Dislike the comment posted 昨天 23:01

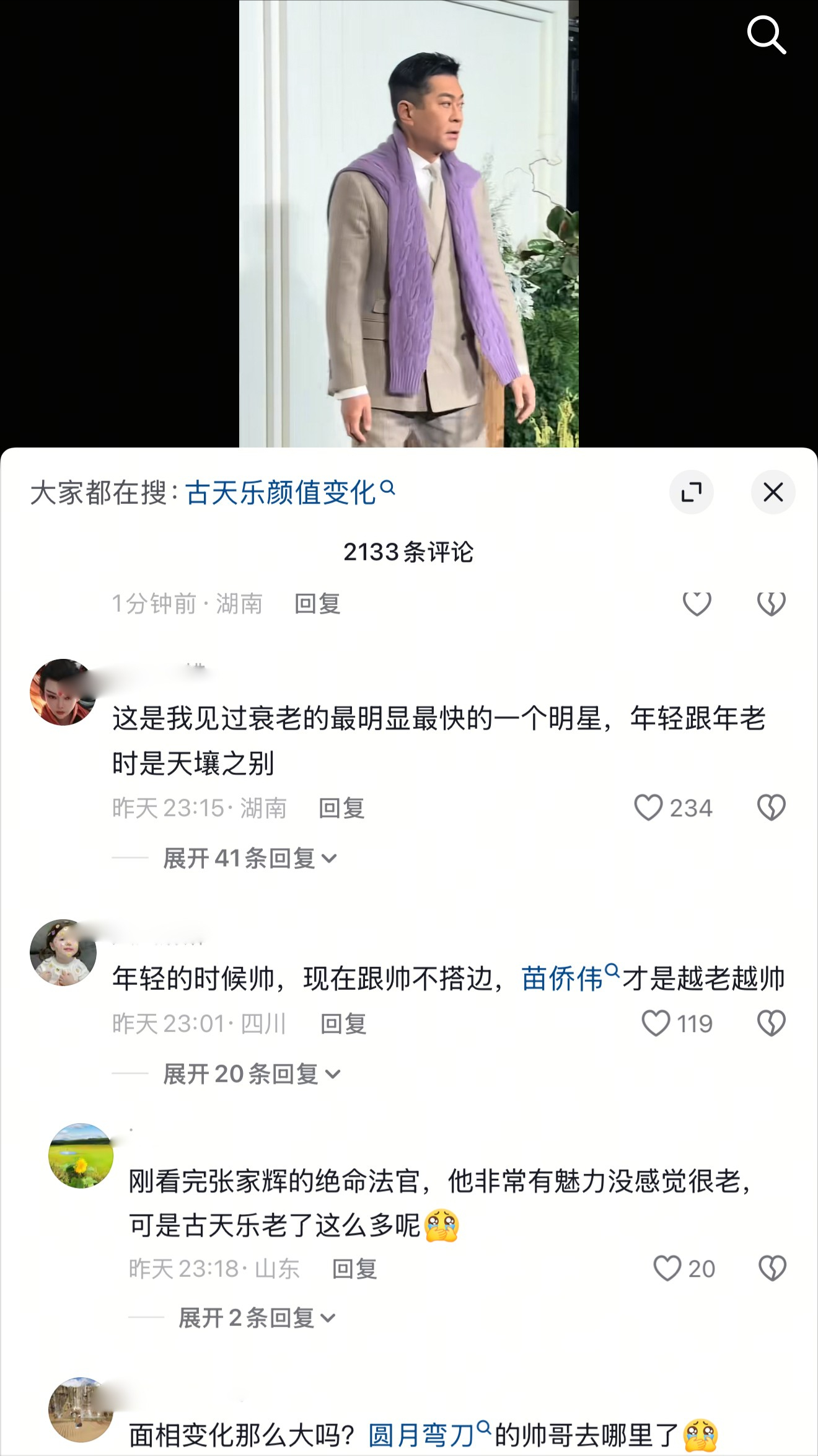tap(772, 1023)
